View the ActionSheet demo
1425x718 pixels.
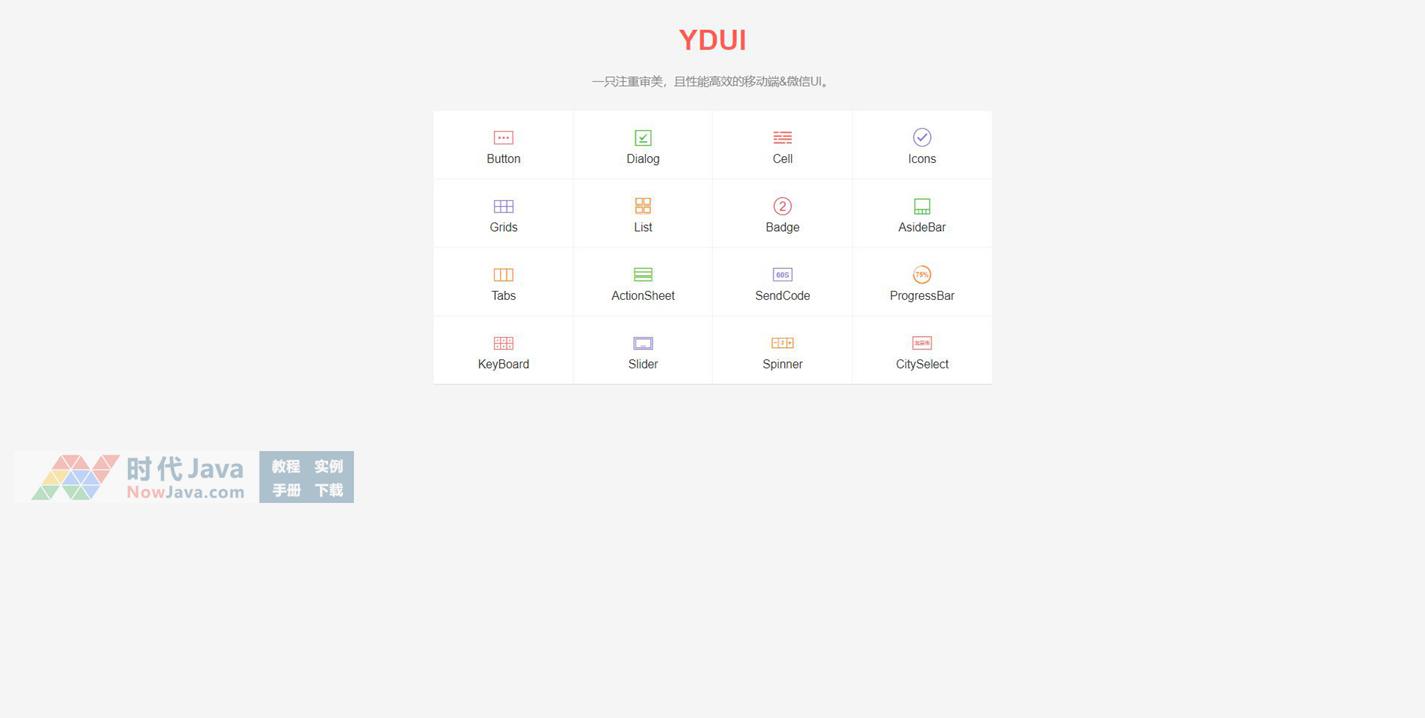point(643,283)
